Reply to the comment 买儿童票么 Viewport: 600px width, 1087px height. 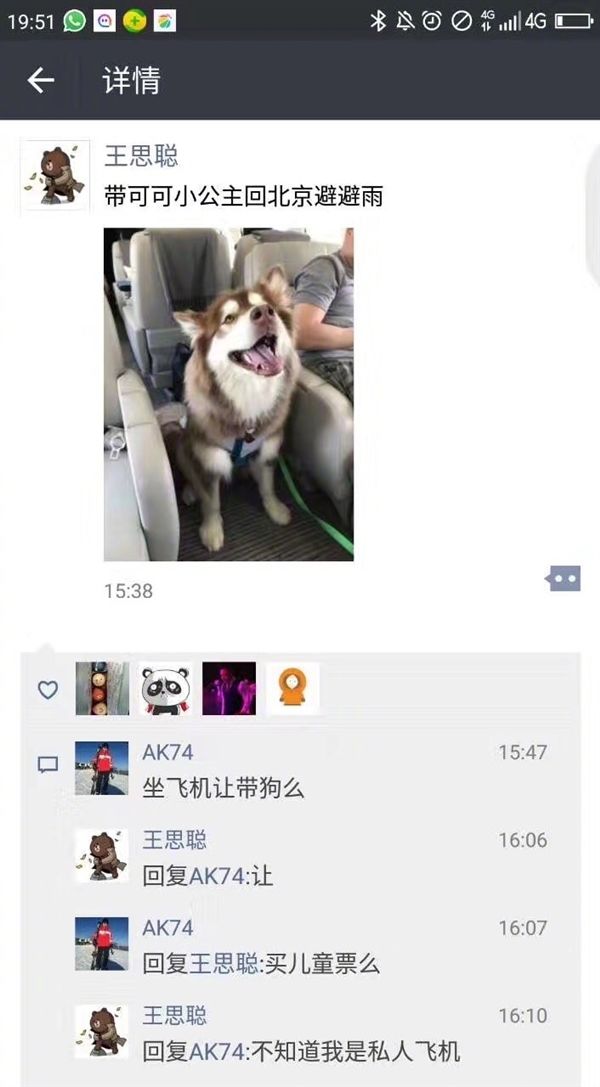coord(261,964)
